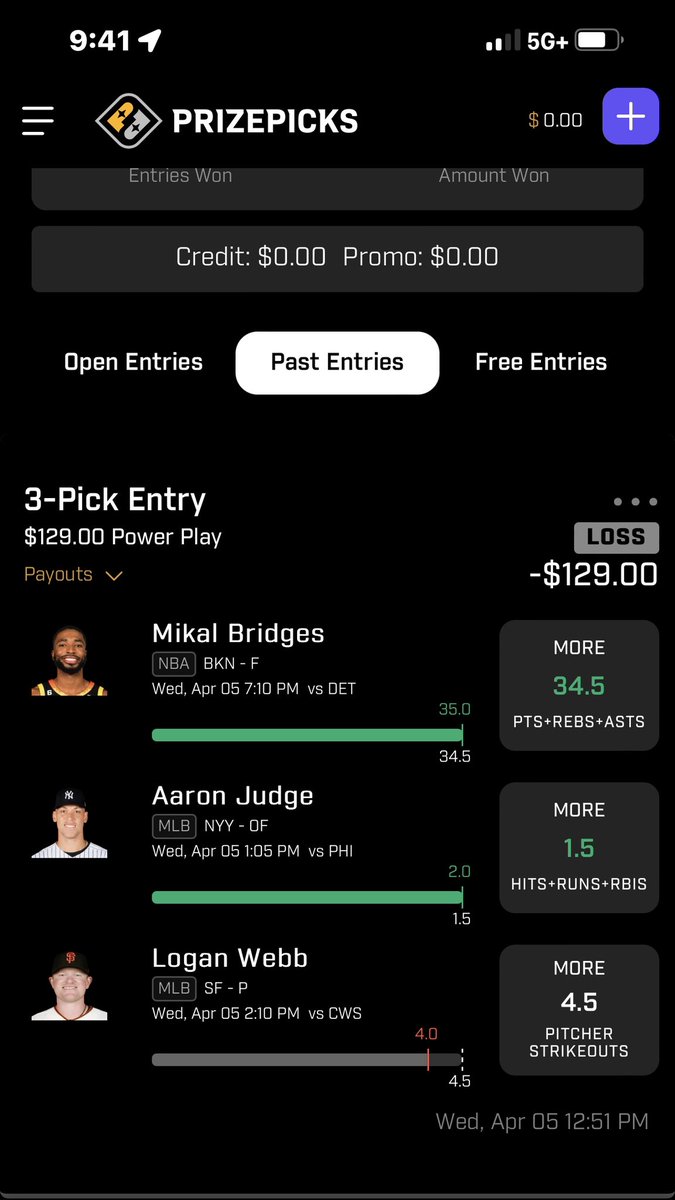Open Logan Webb pick details
The height and width of the screenshot is (1200, 675).
[230, 958]
